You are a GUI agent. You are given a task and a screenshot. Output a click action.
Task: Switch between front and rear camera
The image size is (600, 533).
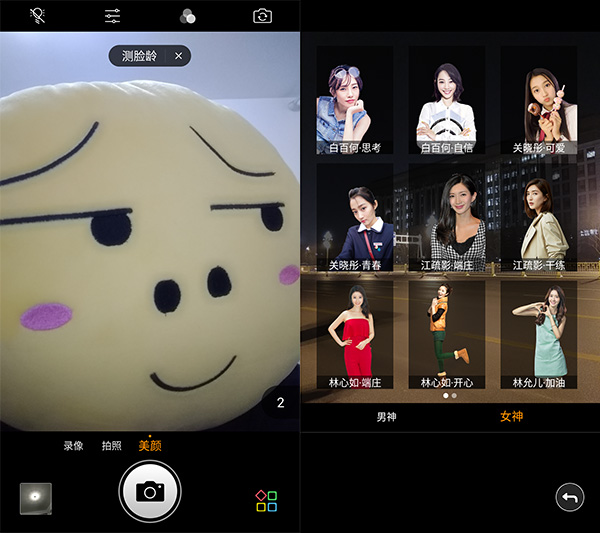pyautogui.click(x=262, y=15)
